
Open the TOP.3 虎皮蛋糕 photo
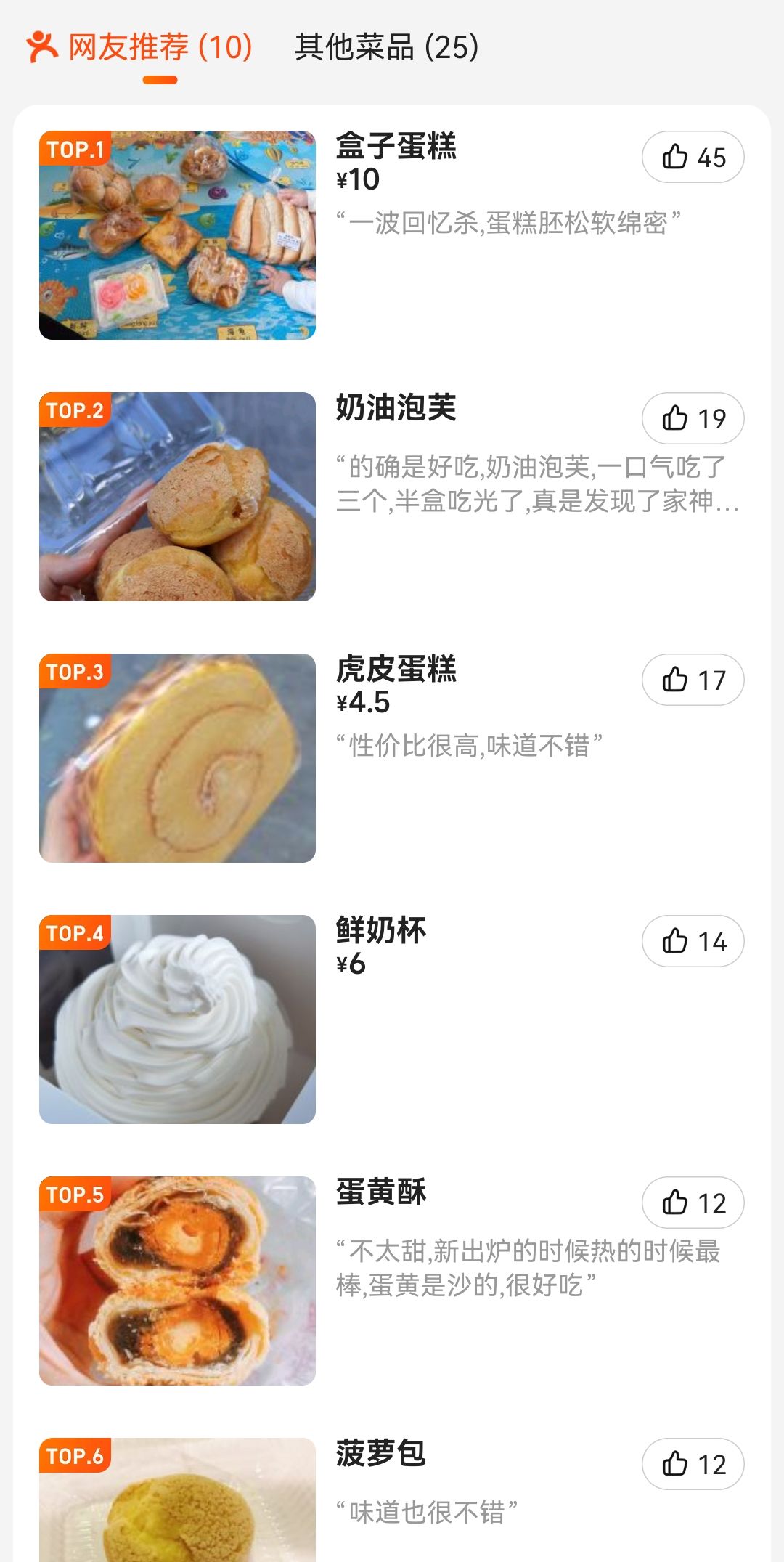(177, 758)
